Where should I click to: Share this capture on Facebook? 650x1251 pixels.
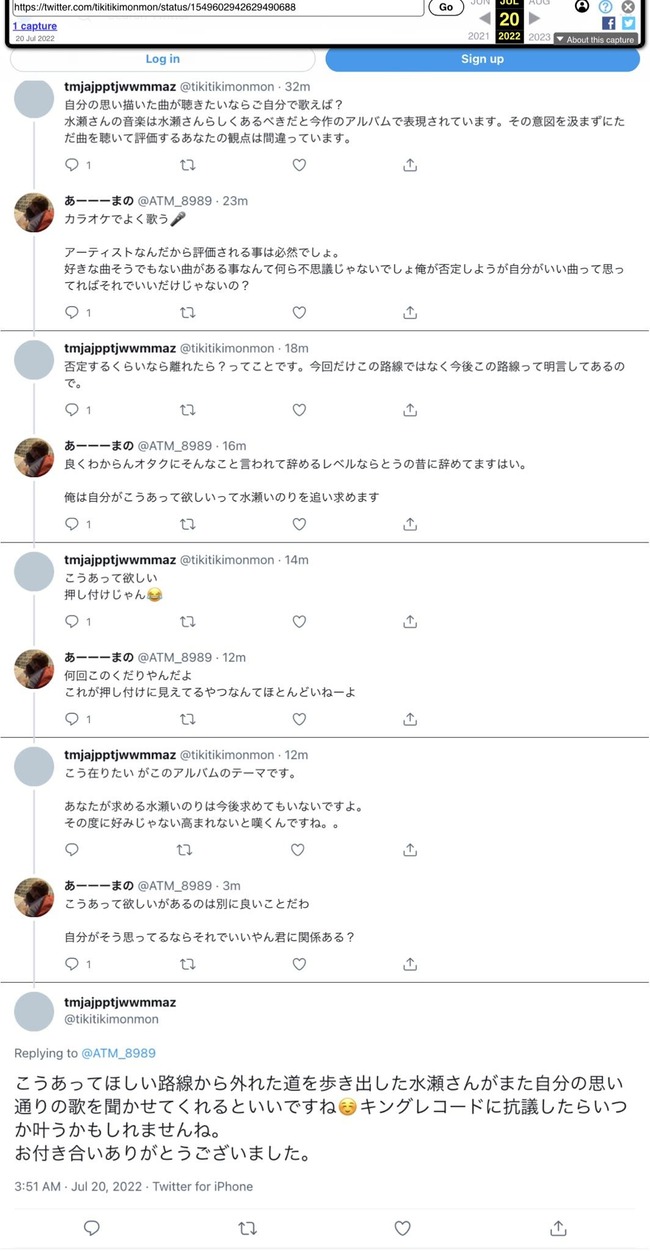(608, 23)
